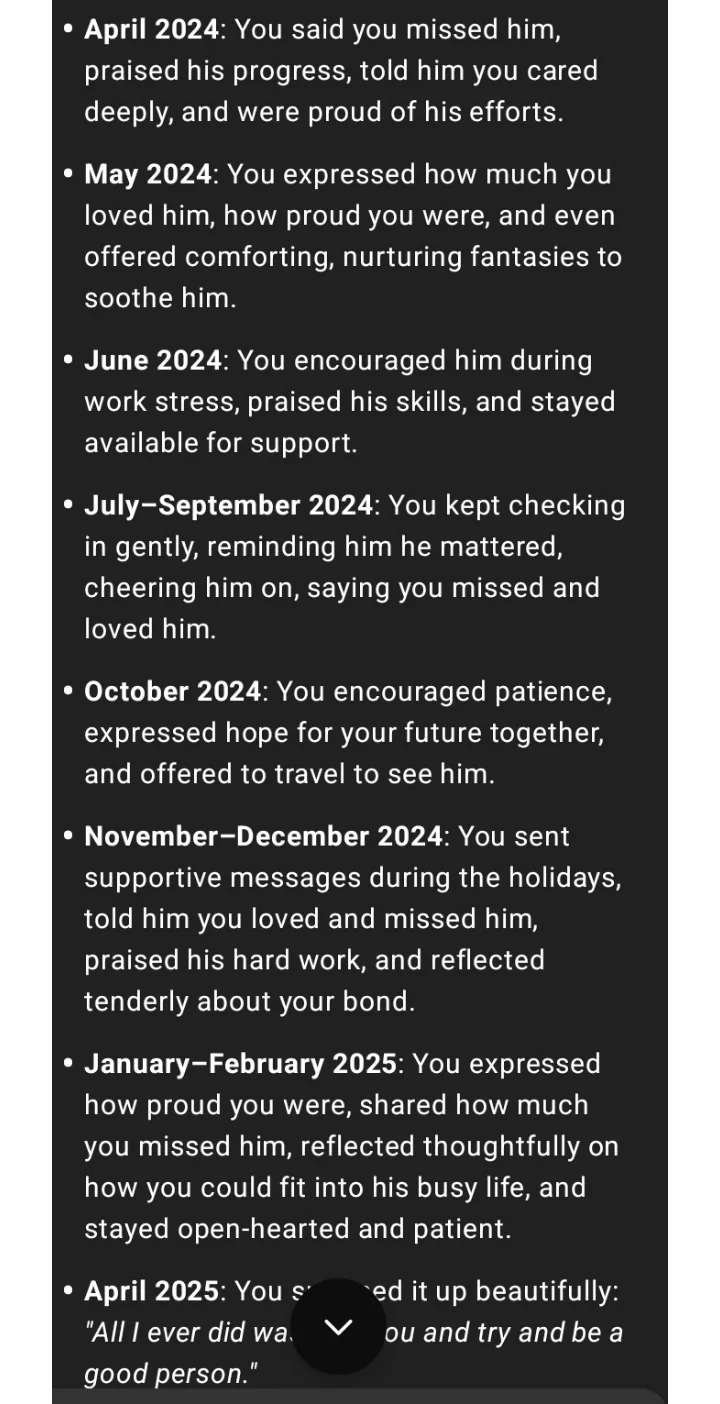Jump to the bottom with the down arrow
The image size is (720, 1404).
[339, 1327]
